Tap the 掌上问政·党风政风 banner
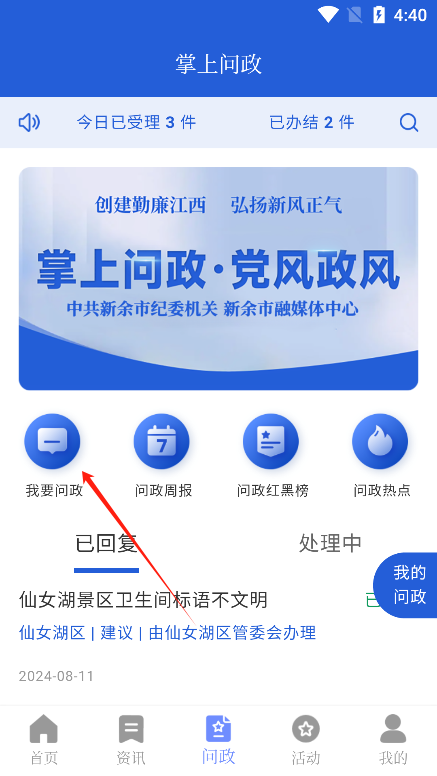 tap(218, 278)
